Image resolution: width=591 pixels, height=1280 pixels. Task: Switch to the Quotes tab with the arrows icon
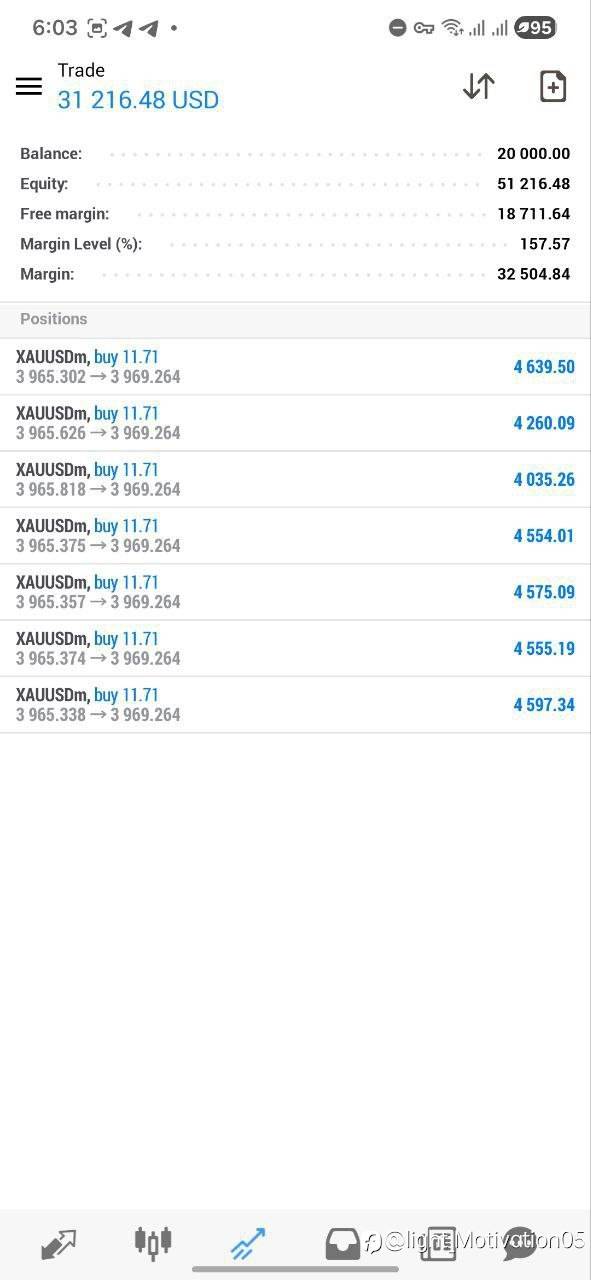pos(59,1243)
